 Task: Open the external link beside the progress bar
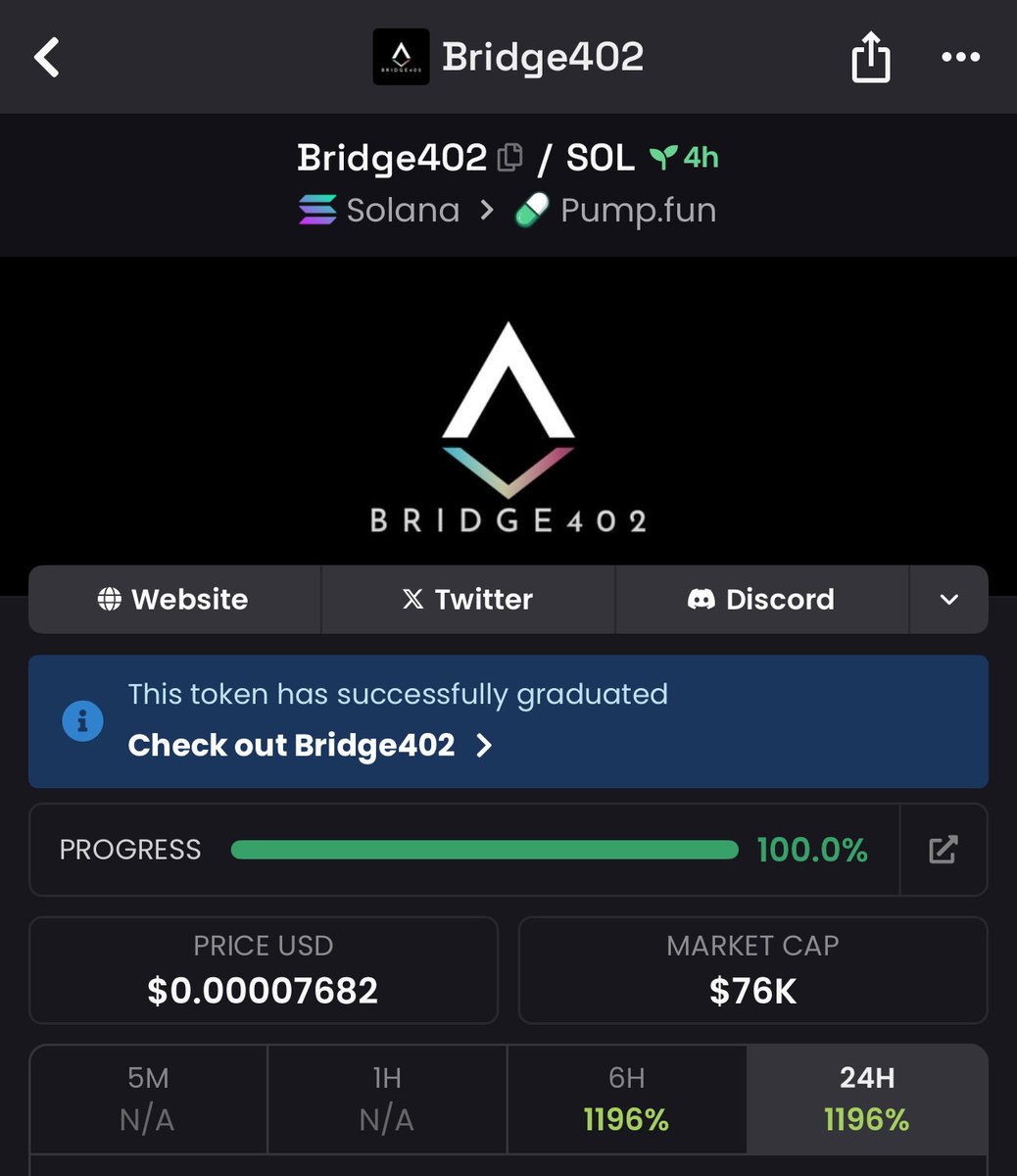pos(943,850)
